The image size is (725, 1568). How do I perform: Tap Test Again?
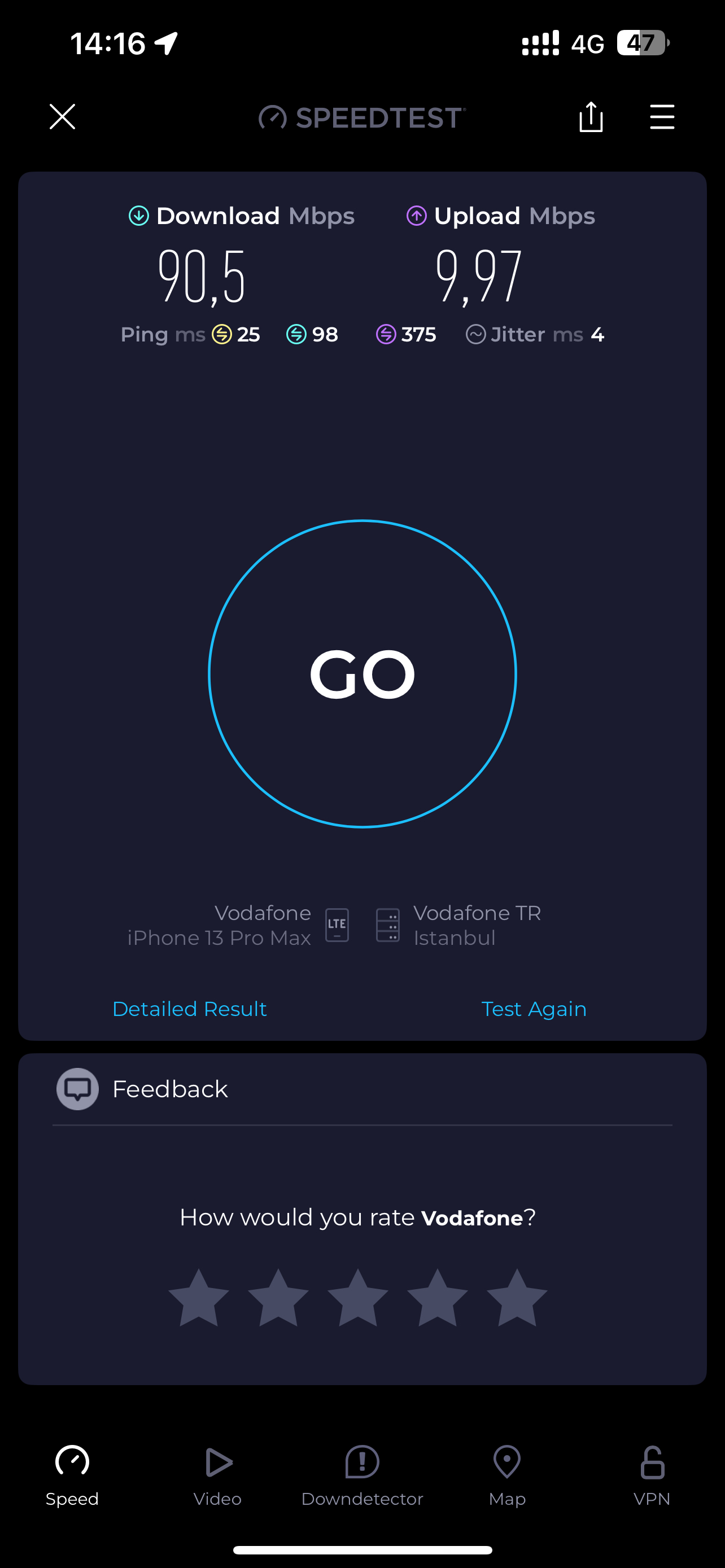click(x=534, y=1009)
